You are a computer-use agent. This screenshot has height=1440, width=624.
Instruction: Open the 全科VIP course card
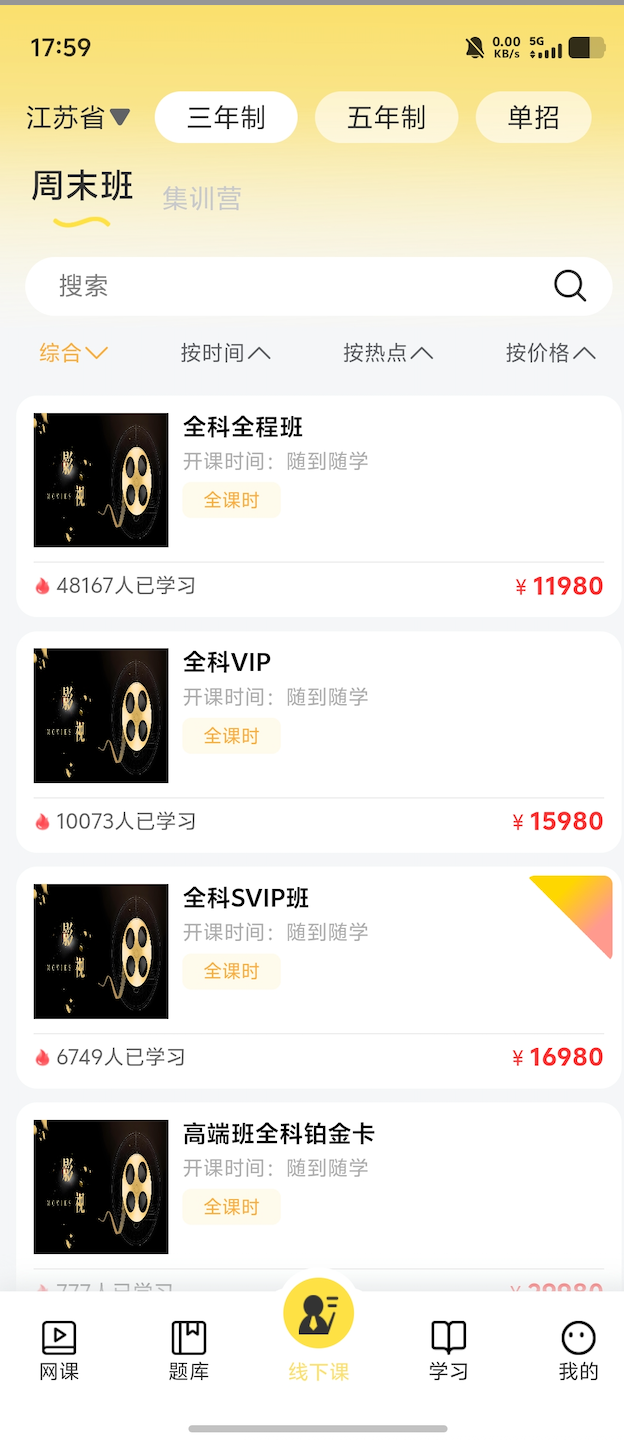point(319,741)
